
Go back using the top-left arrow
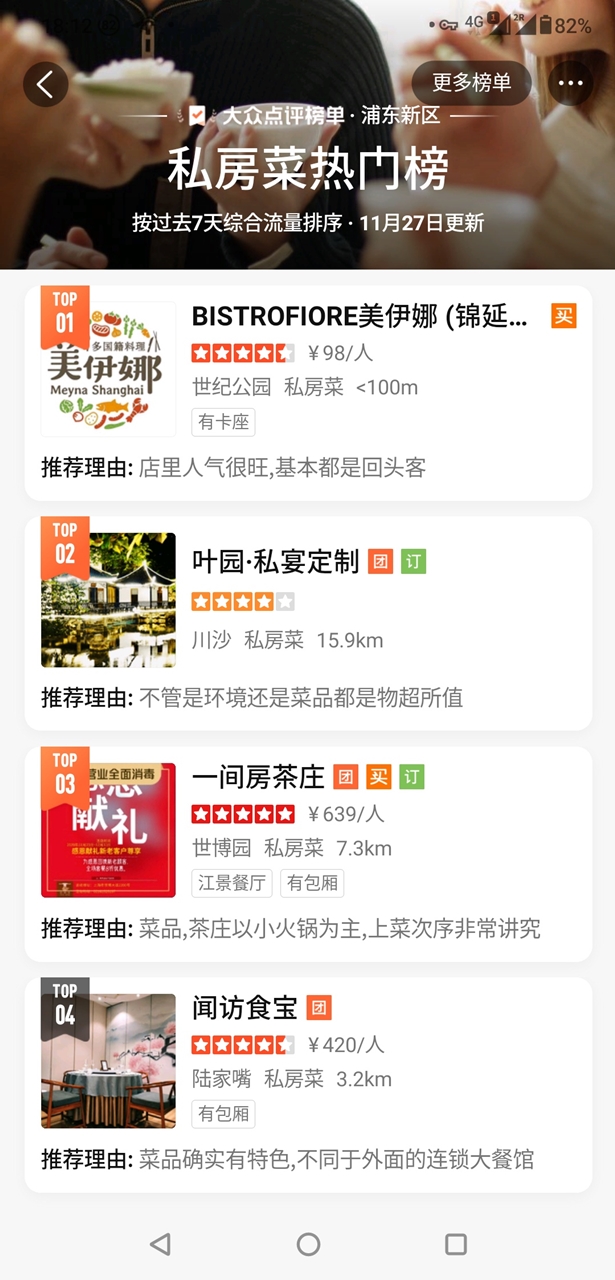pos(46,84)
